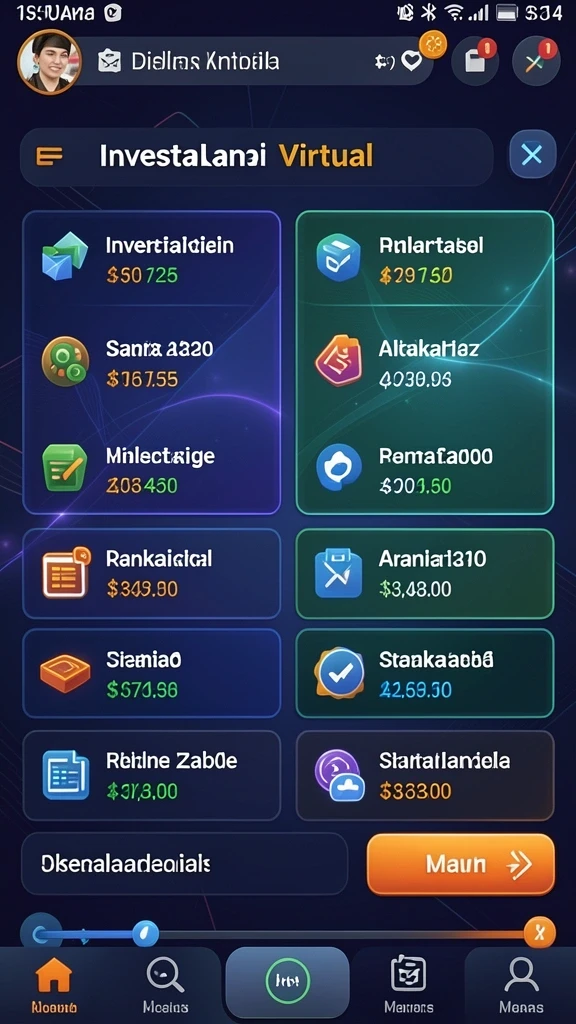The image size is (576, 1024).
Task: Open the Alkakarlaz item
Action: point(424,362)
